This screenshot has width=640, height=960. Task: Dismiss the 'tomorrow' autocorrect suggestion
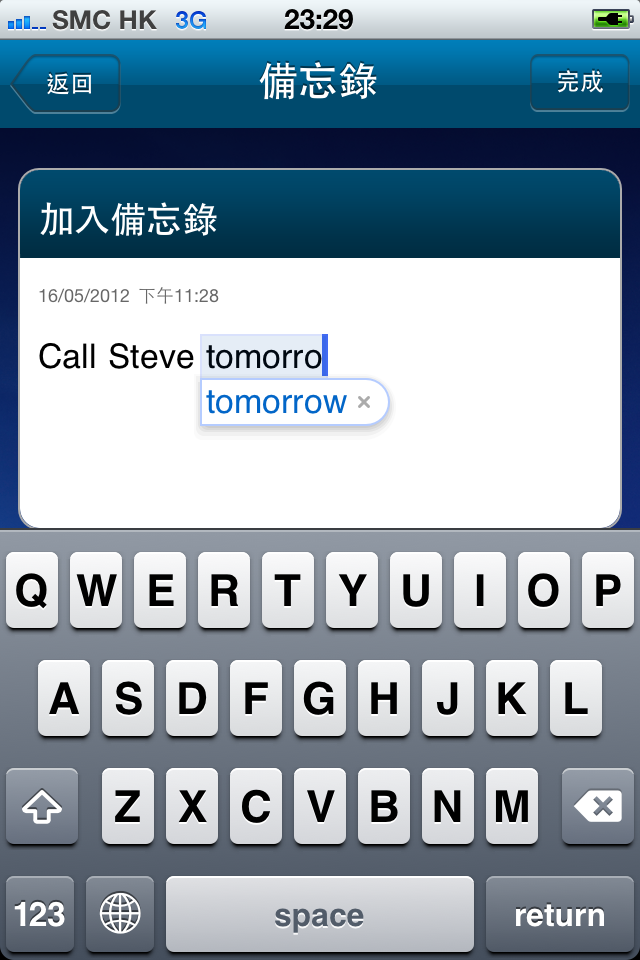pyautogui.click(x=365, y=402)
